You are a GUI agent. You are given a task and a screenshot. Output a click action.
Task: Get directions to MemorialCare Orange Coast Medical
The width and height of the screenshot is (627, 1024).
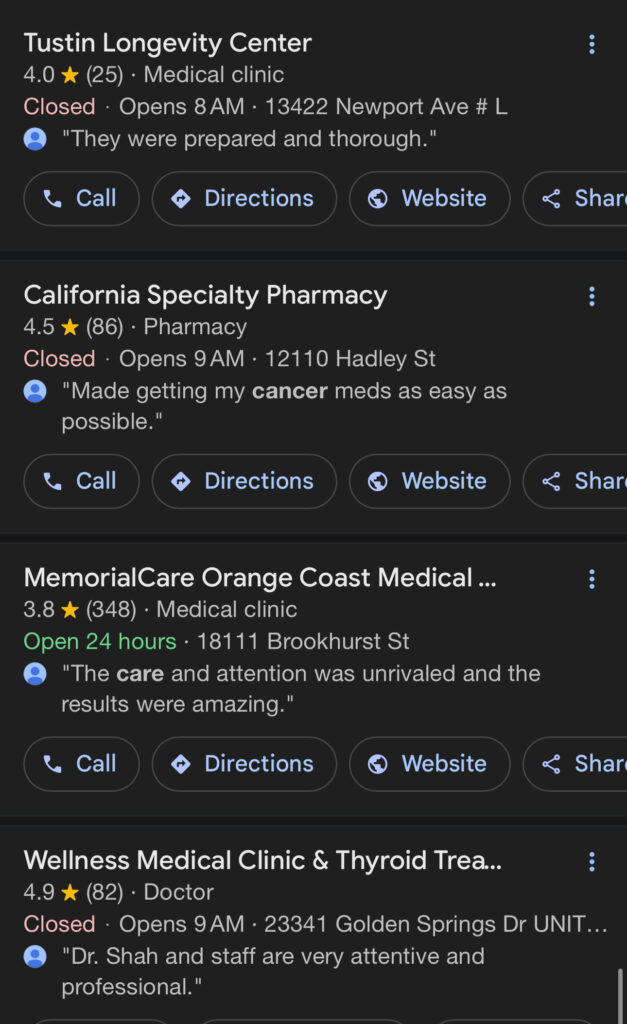pos(244,764)
